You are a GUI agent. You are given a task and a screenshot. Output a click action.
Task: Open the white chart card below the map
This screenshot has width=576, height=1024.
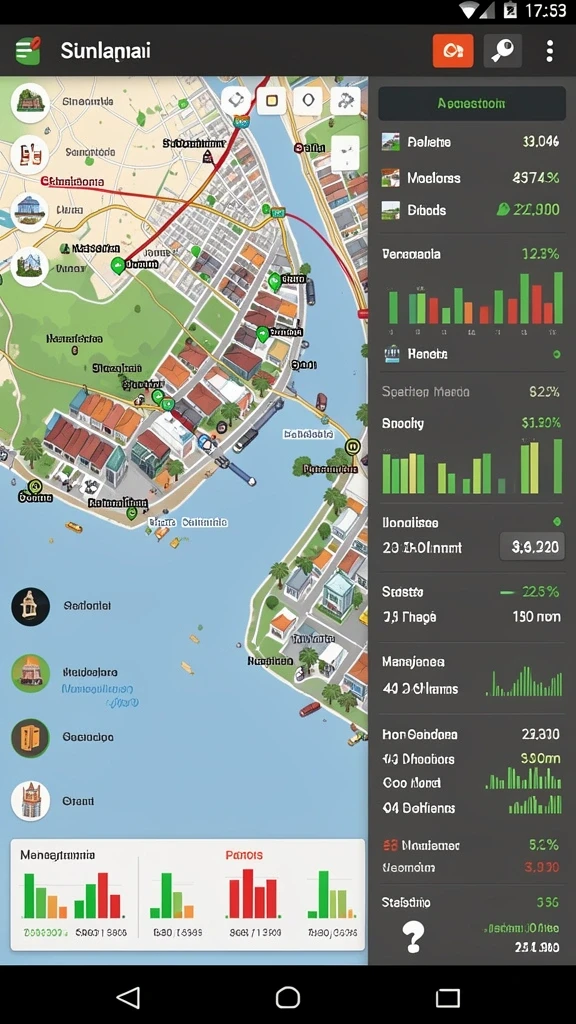click(187, 894)
